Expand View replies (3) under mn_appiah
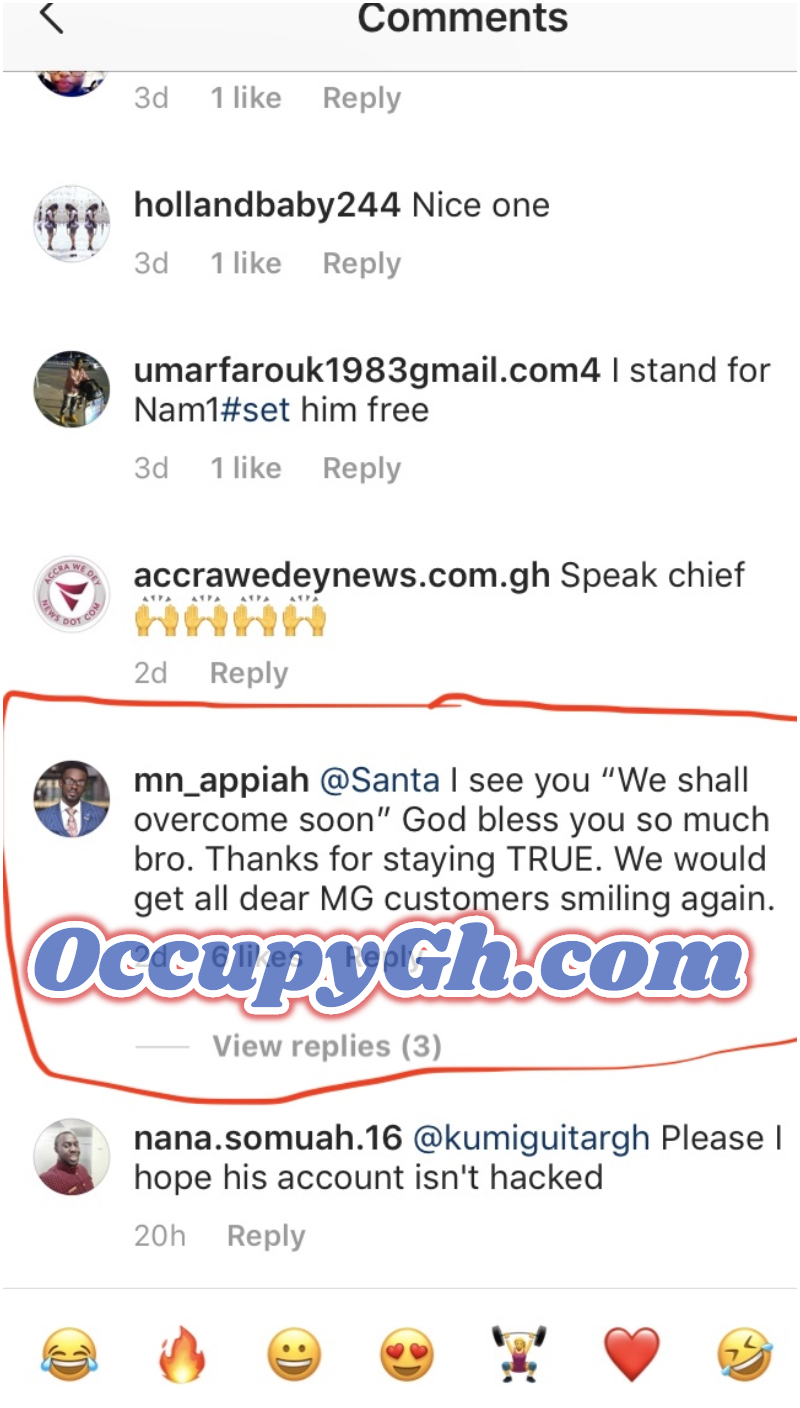This screenshot has height=1408, width=800. tap(326, 1046)
